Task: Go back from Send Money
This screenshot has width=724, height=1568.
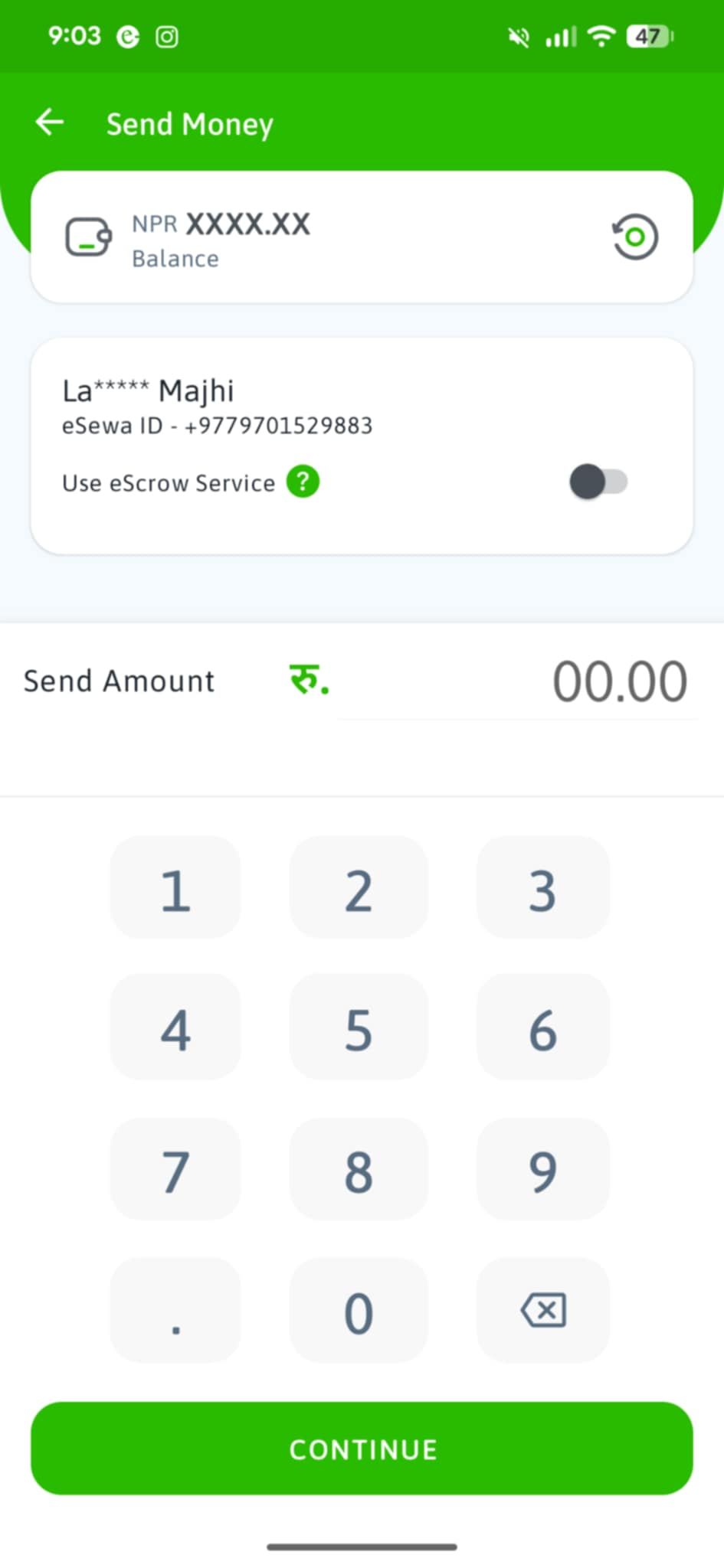Action: 51,122
